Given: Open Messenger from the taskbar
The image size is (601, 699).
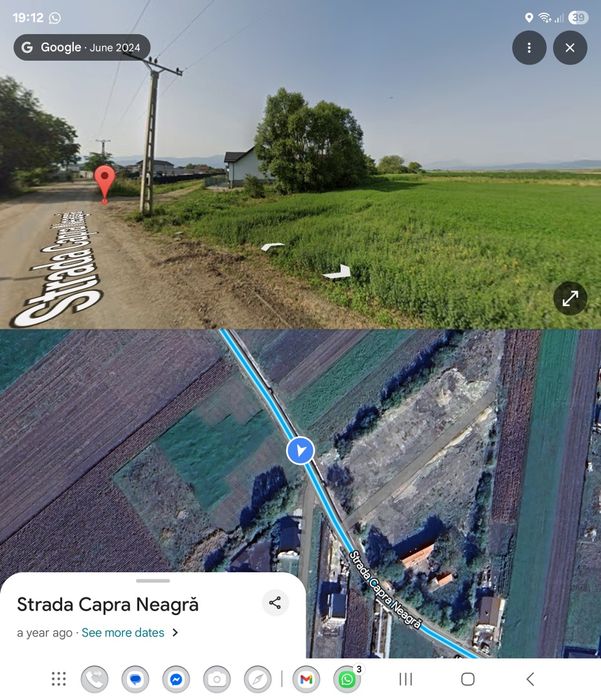Looking at the screenshot, I should coord(176,679).
